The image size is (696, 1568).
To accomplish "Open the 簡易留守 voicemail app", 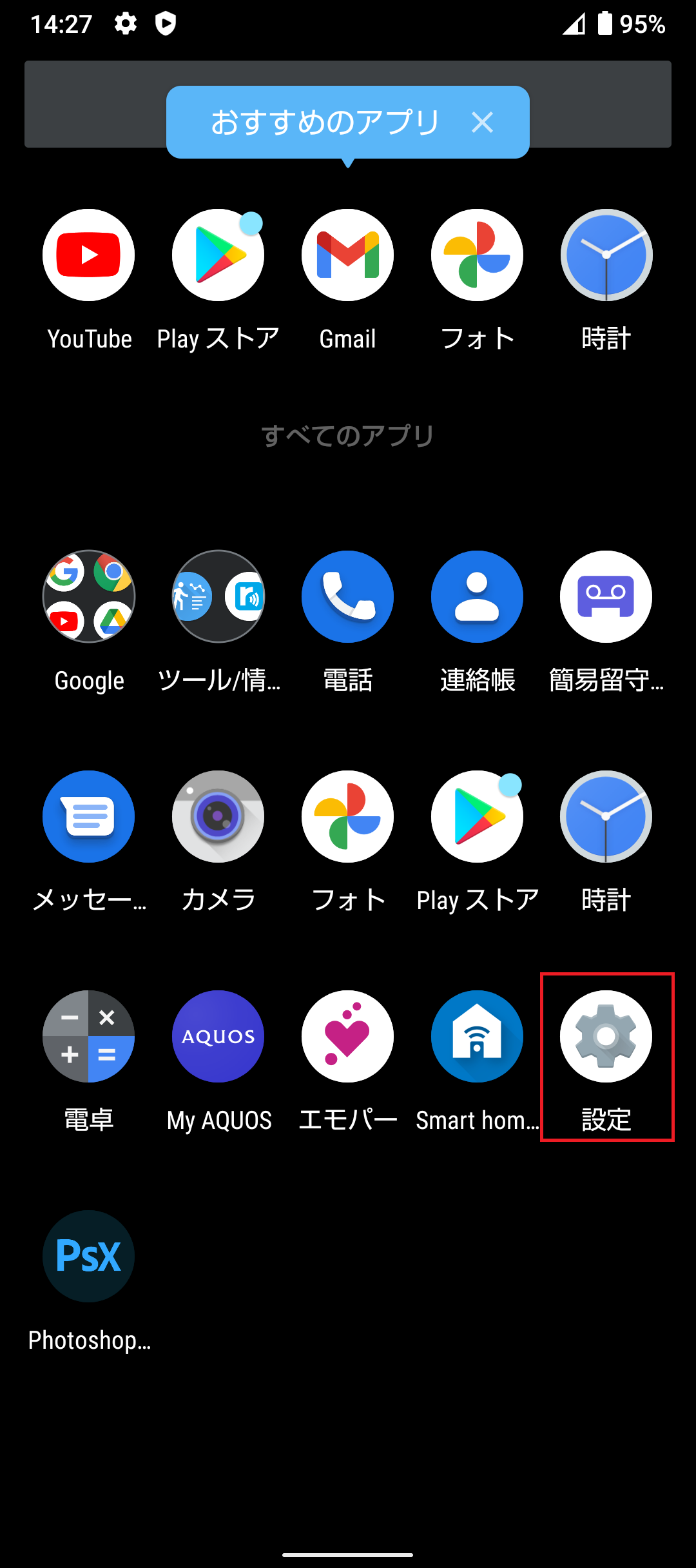I will pos(606,597).
